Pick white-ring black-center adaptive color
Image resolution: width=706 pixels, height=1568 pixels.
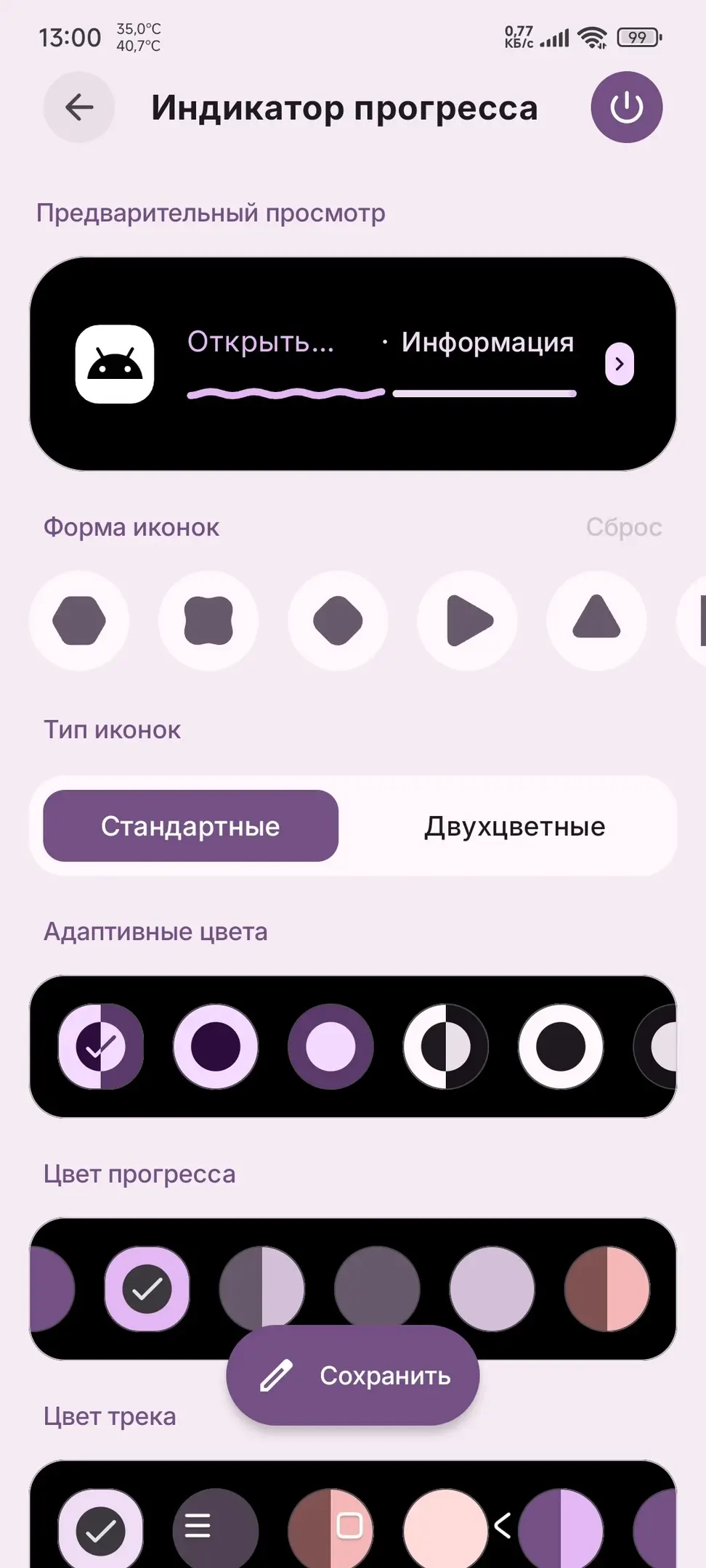click(x=560, y=1047)
